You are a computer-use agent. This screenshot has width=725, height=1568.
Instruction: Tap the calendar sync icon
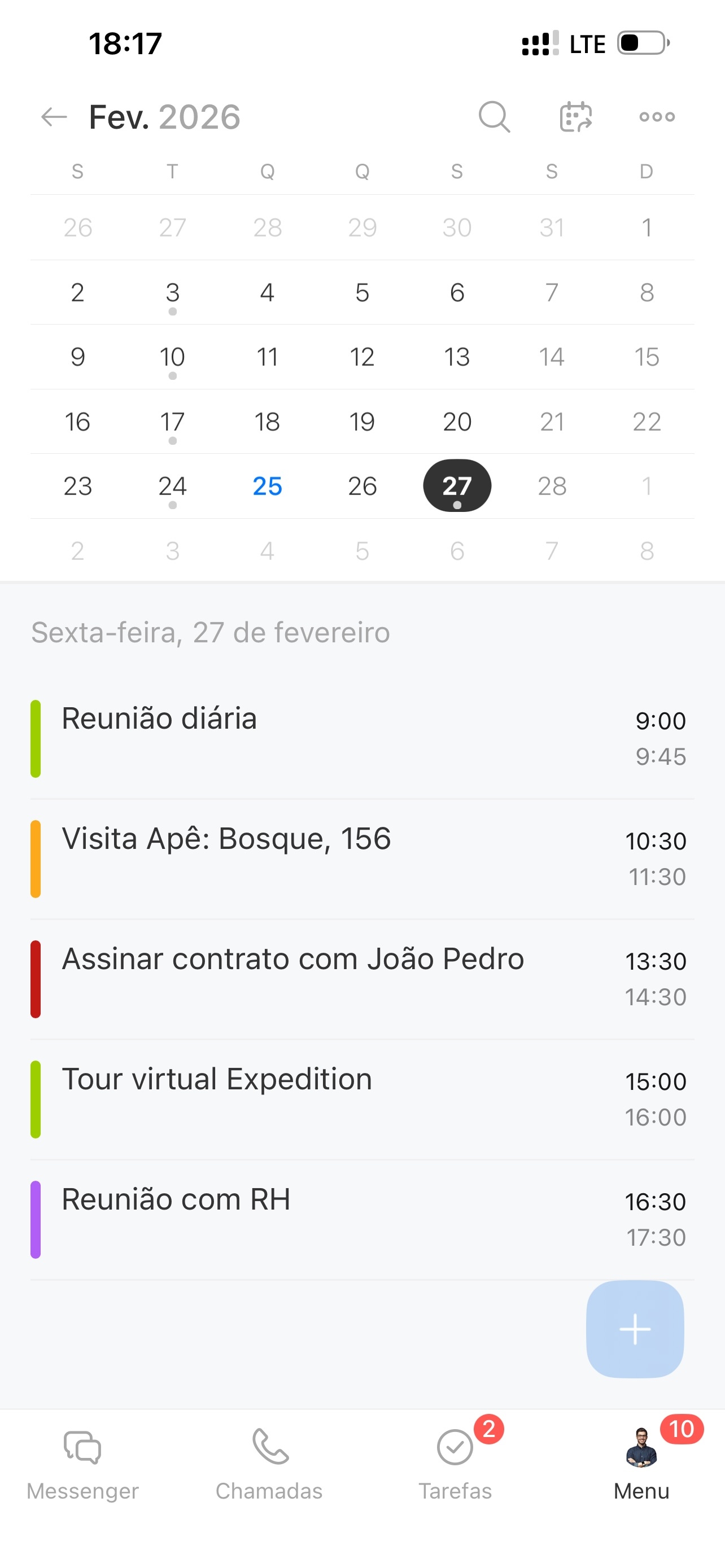click(575, 116)
